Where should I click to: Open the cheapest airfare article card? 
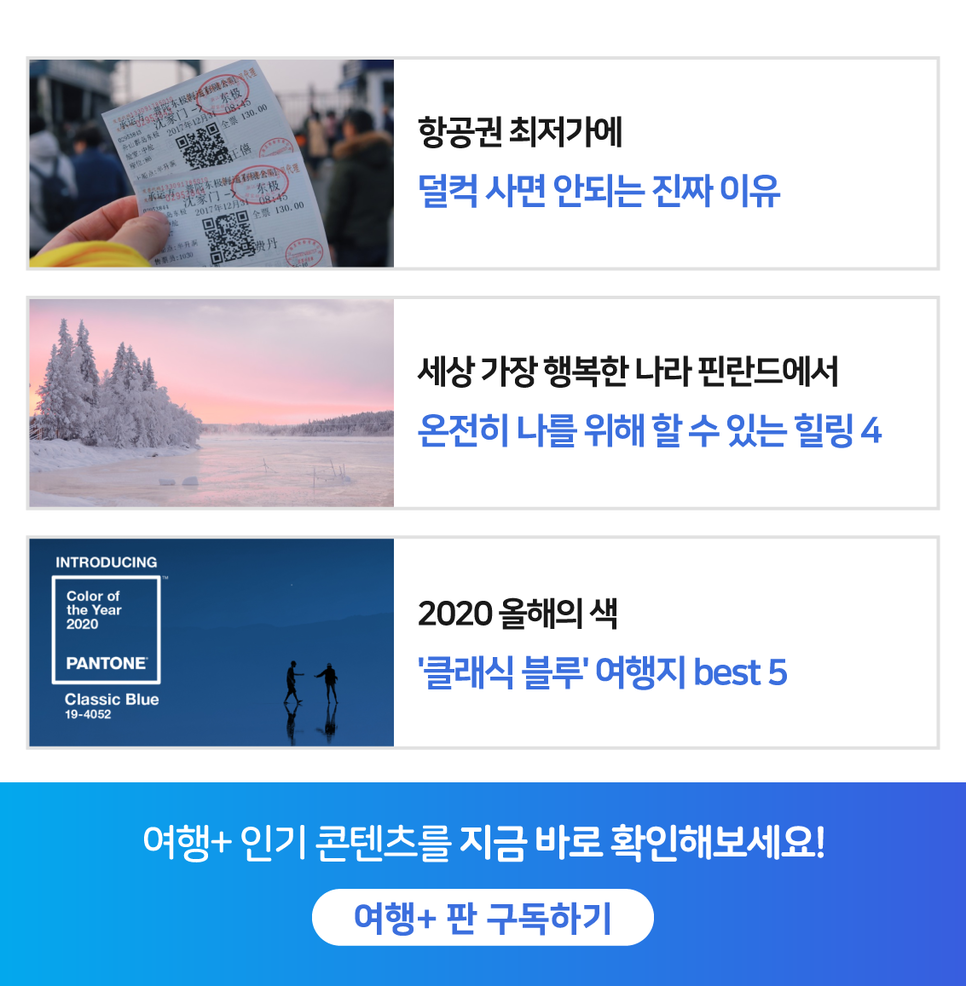click(598, 163)
